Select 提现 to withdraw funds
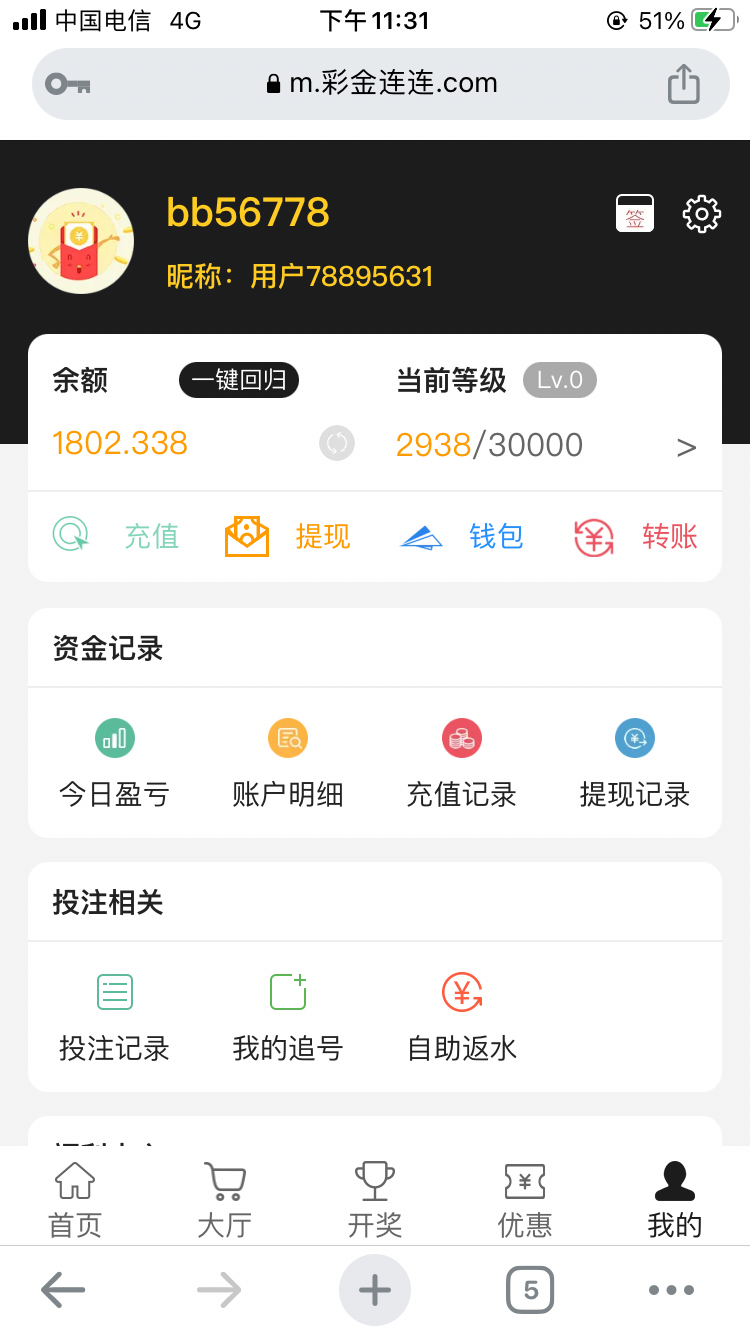 coord(288,537)
